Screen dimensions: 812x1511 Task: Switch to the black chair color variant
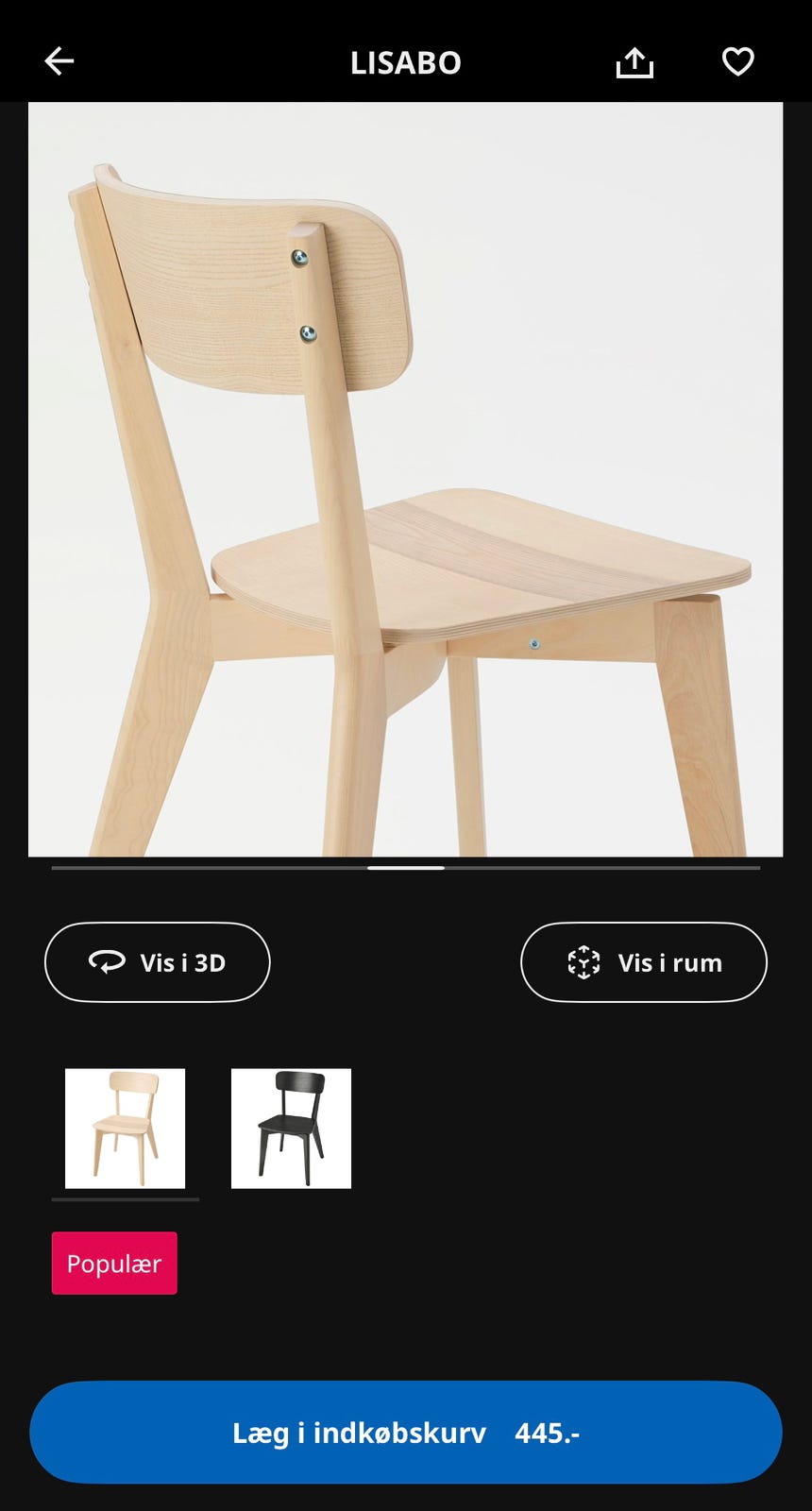[291, 1129]
